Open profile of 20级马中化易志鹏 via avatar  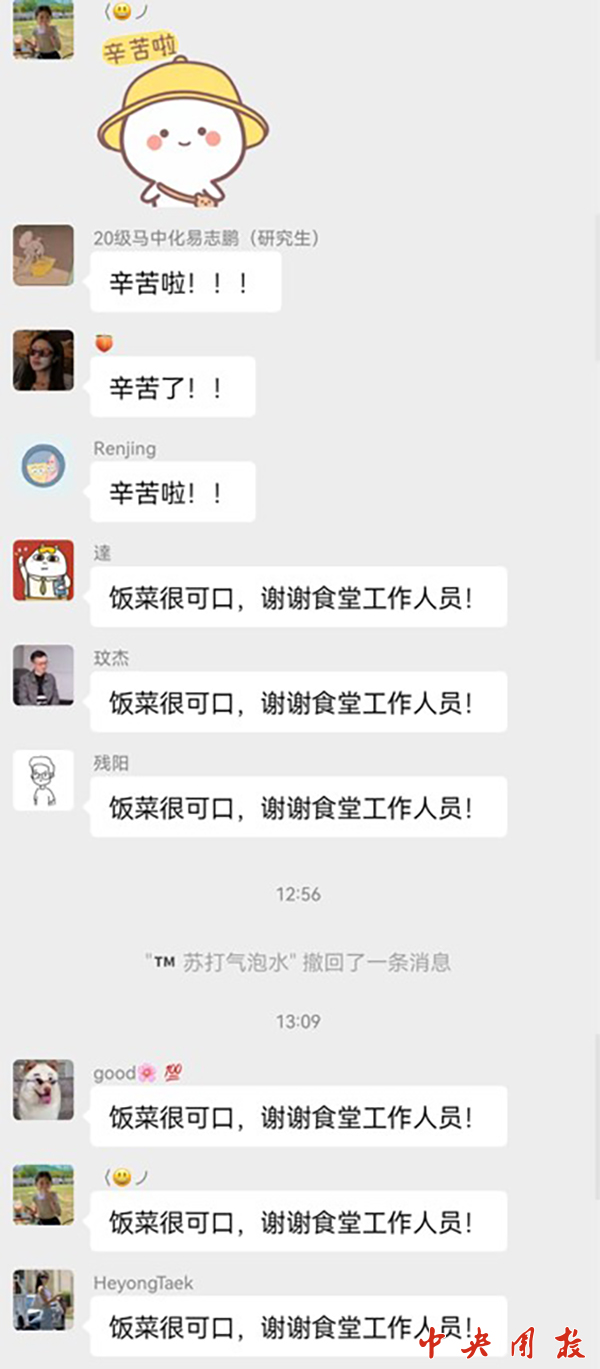click(43, 255)
